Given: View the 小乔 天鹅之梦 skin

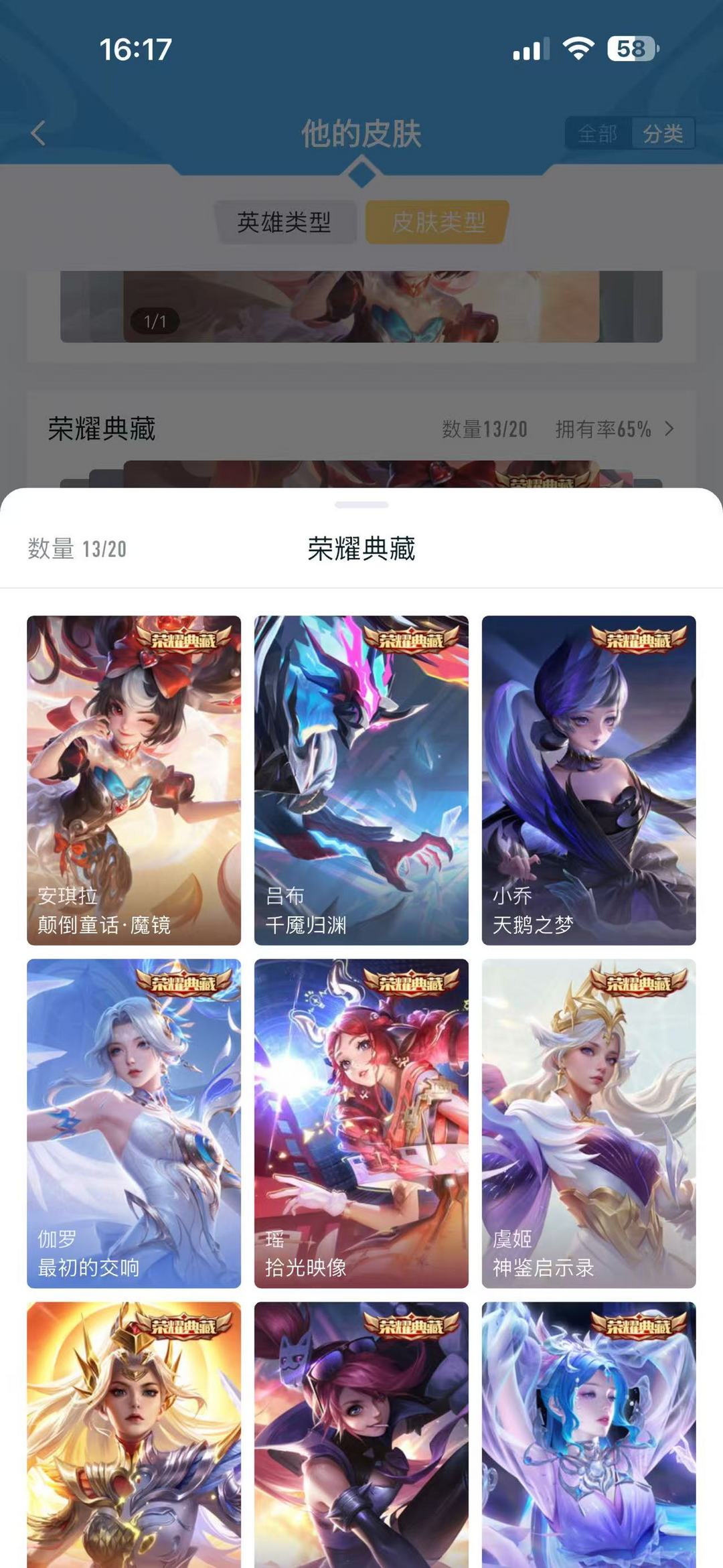Looking at the screenshot, I should click(x=589, y=780).
